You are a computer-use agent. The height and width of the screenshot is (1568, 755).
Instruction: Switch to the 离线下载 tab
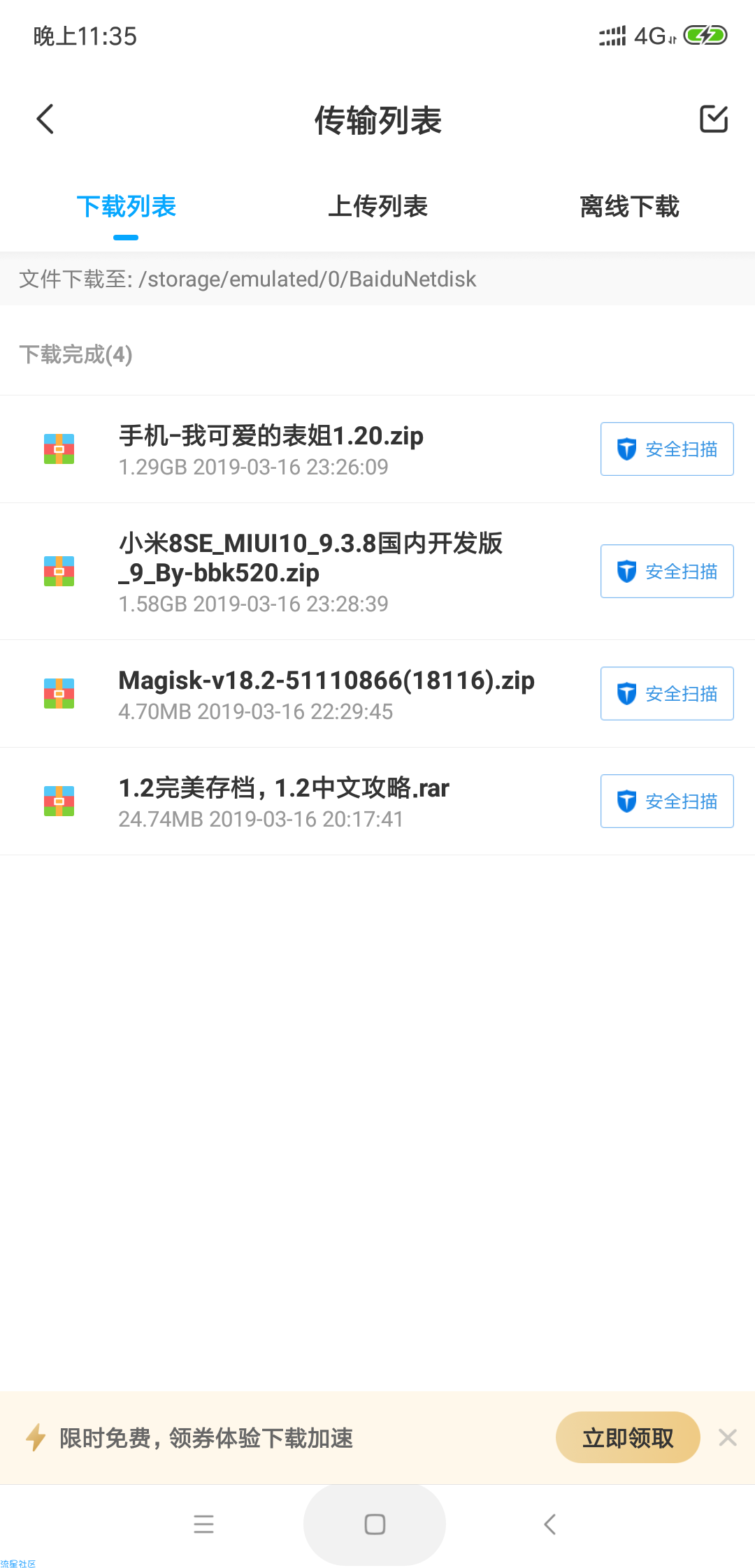pyautogui.click(x=629, y=206)
